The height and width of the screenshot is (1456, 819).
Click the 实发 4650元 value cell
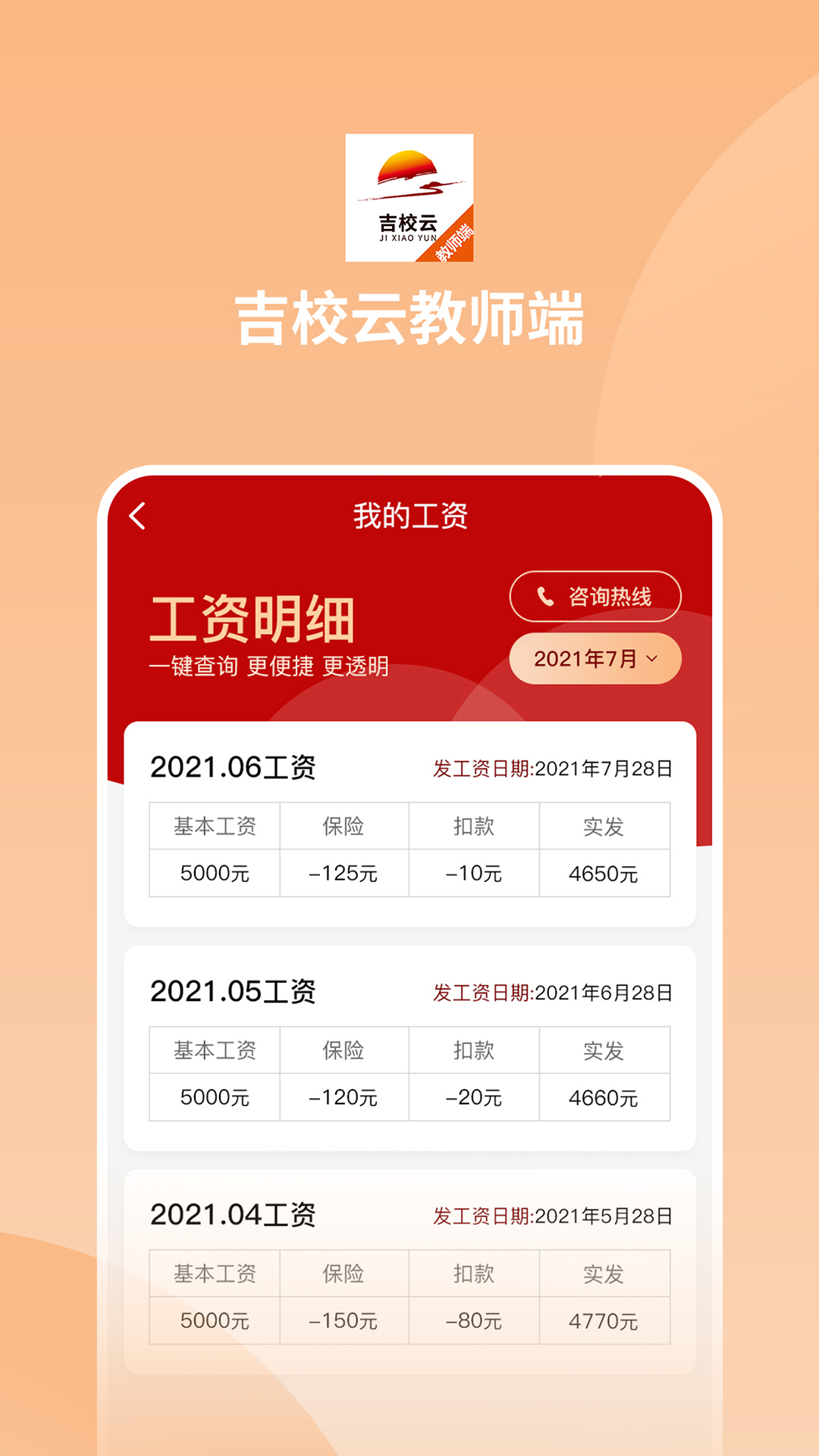point(604,872)
